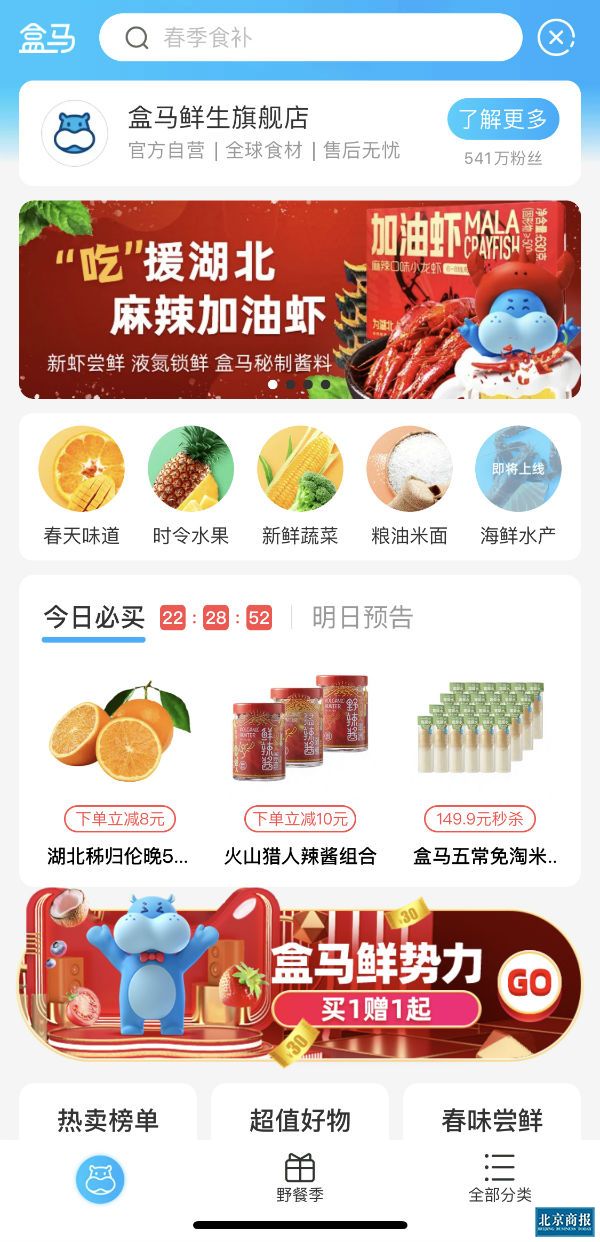View the 盒马五常免淘米 product
The height and width of the screenshot is (1242, 600).
[484, 770]
